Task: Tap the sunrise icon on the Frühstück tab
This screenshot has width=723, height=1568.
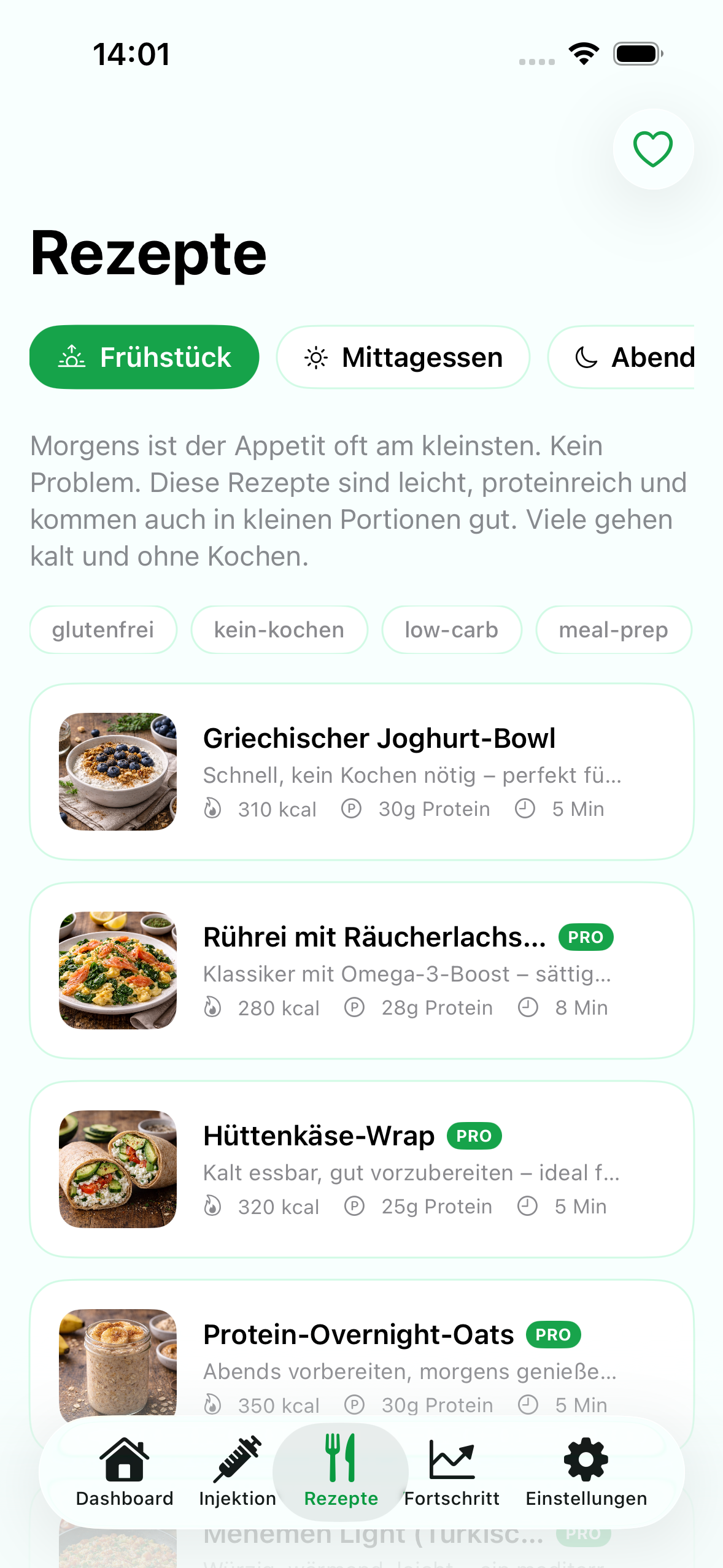Action: point(72,357)
